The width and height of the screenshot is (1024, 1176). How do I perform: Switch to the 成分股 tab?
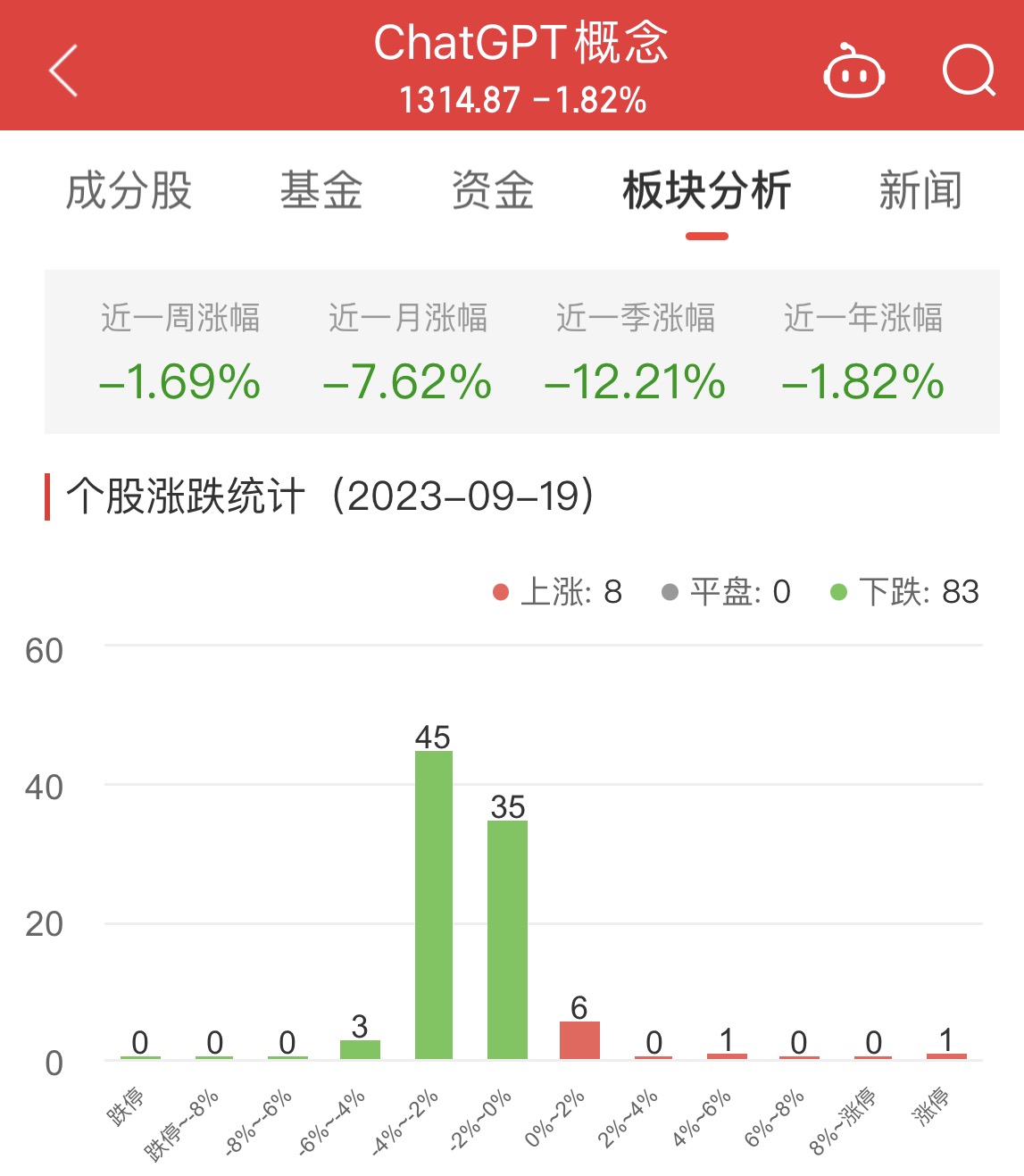[x=129, y=191]
